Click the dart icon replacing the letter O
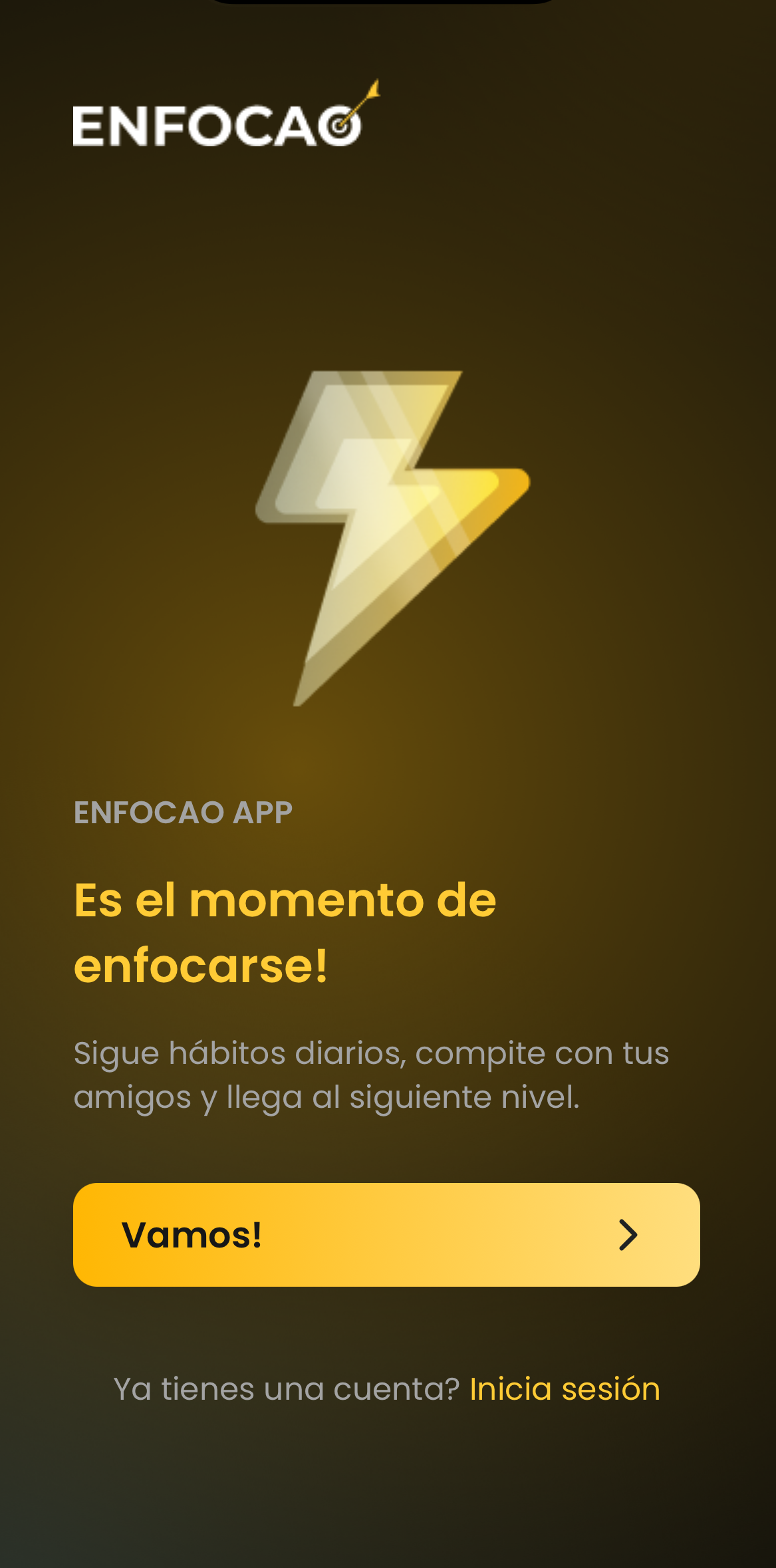Image resolution: width=776 pixels, height=1568 pixels. click(x=340, y=123)
